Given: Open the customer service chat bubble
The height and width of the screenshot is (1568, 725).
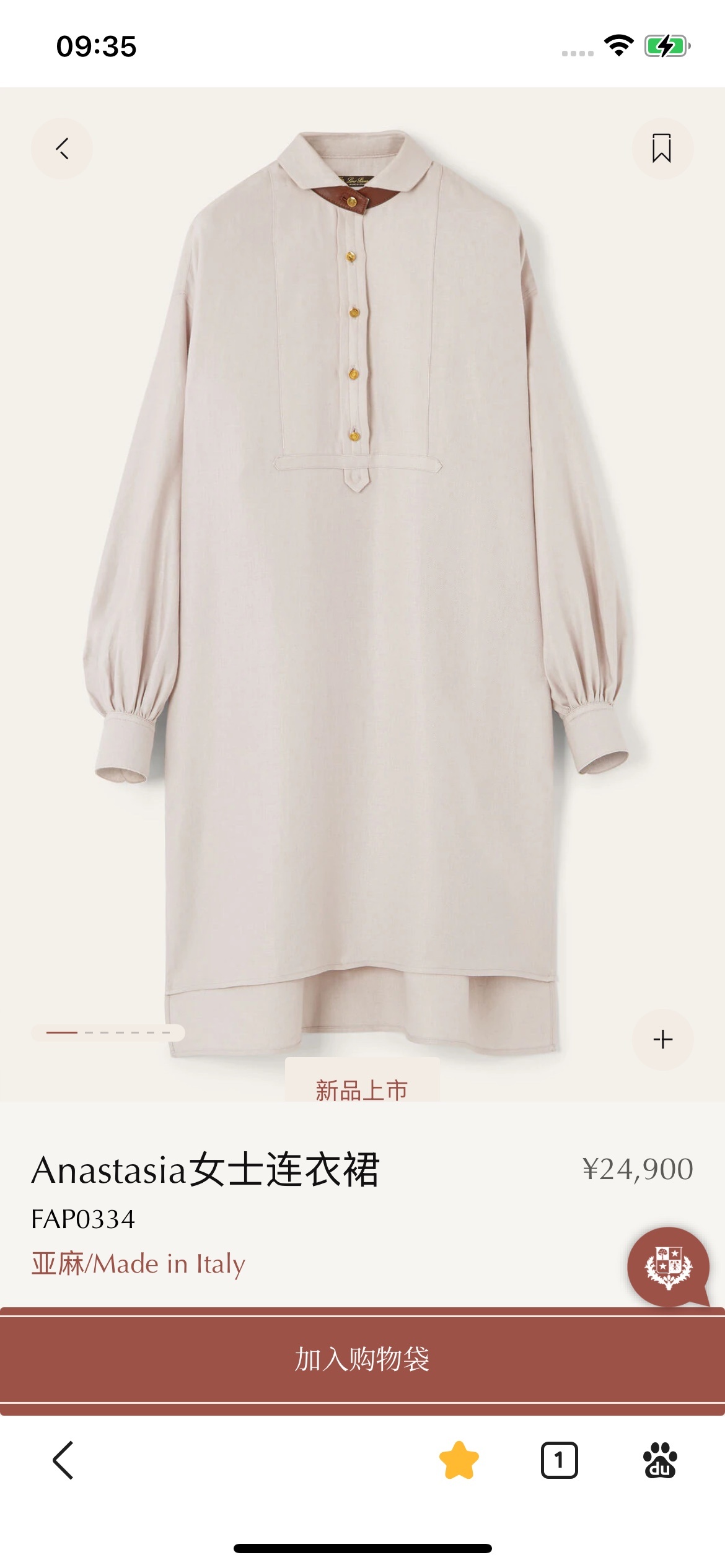Looking at the screenshot, I should tap(668, 1267).
